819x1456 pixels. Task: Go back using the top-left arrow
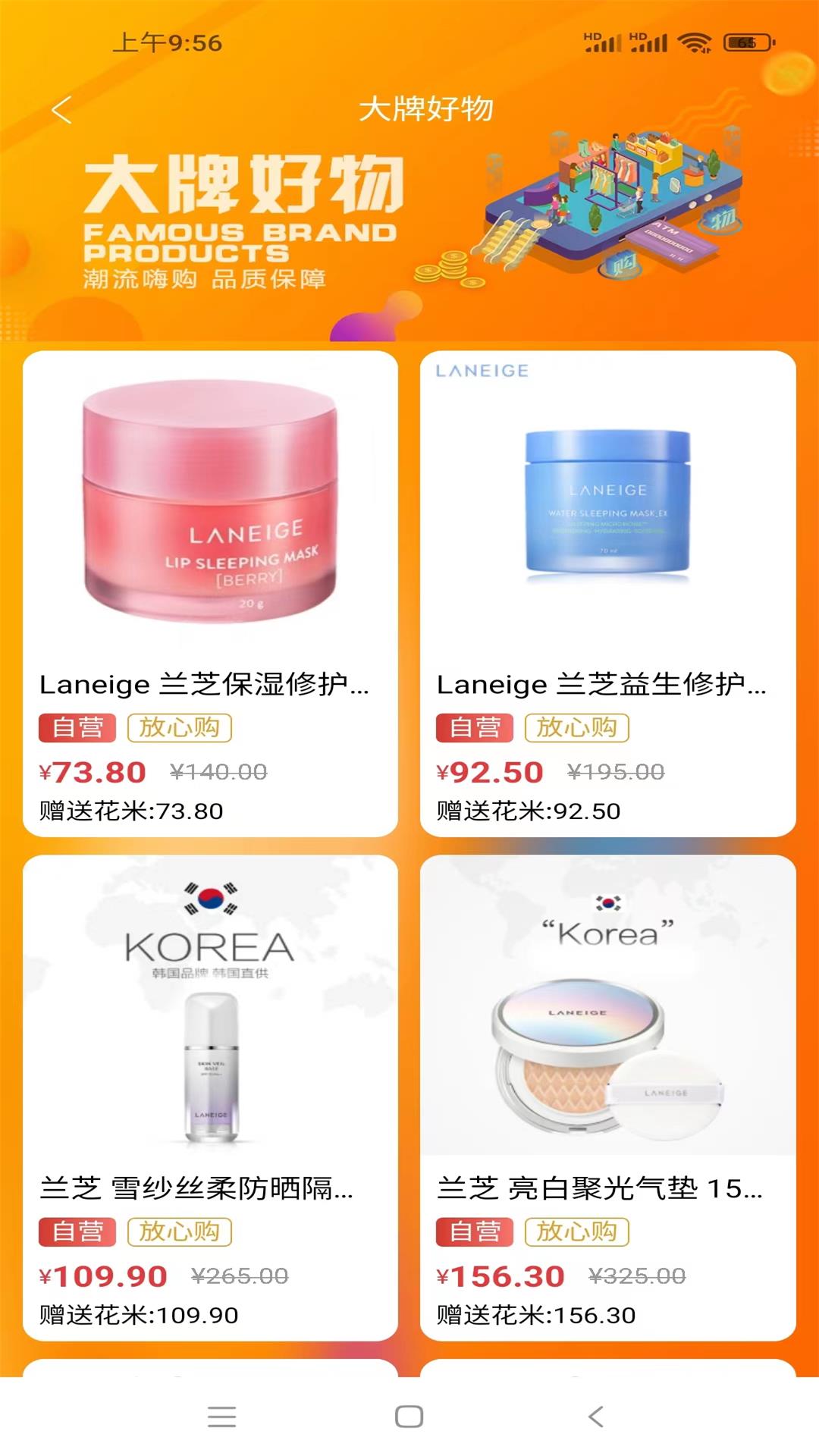coord(62,111)
